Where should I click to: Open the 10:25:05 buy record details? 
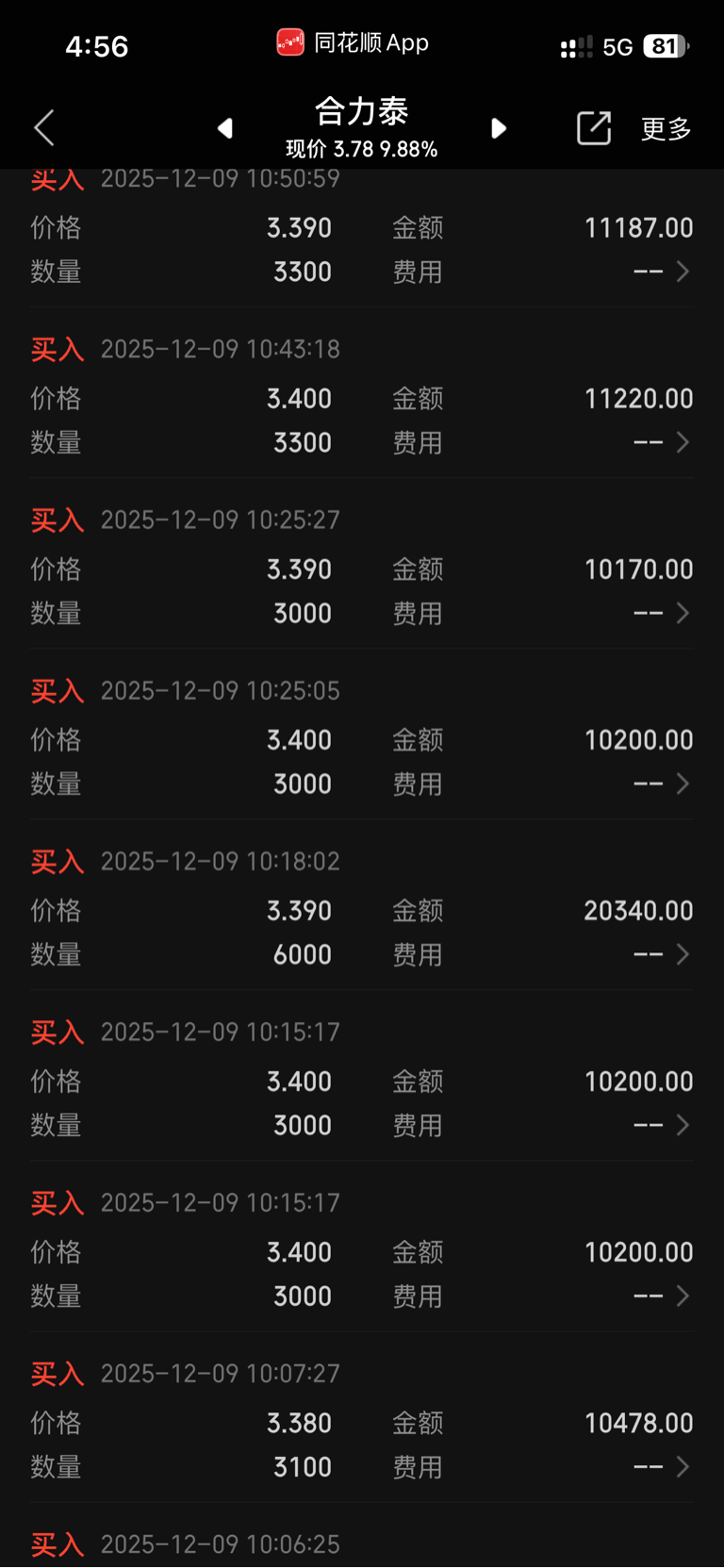point(362,738)
